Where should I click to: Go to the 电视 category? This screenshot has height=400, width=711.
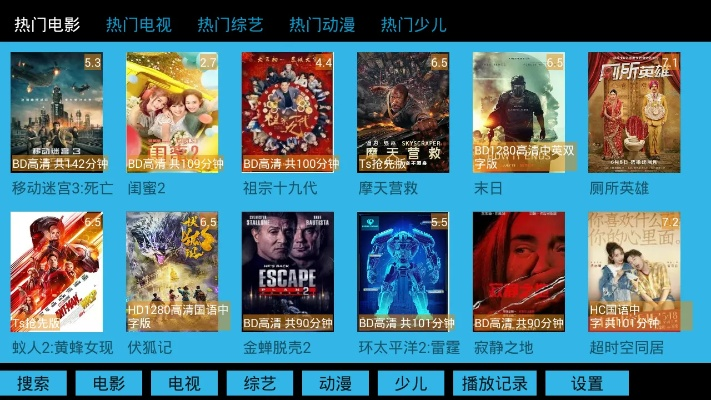[184, 383]
